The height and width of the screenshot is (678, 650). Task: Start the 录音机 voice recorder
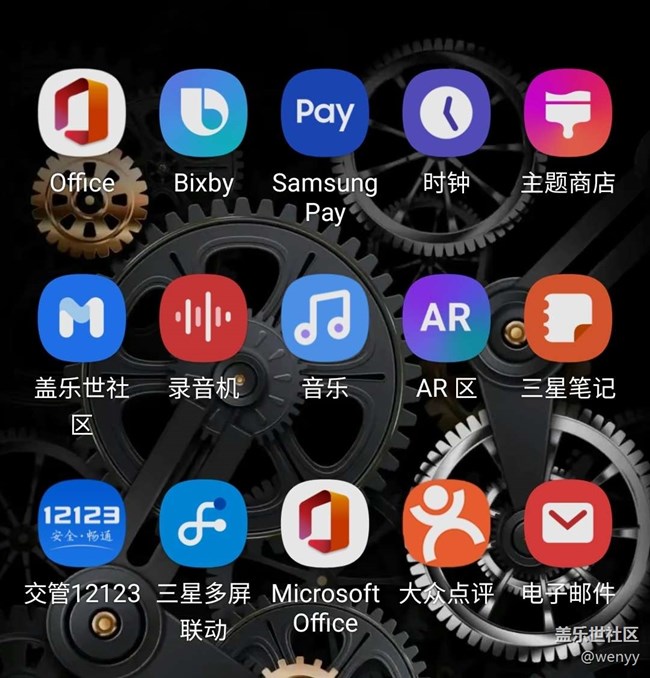(204, 318)
